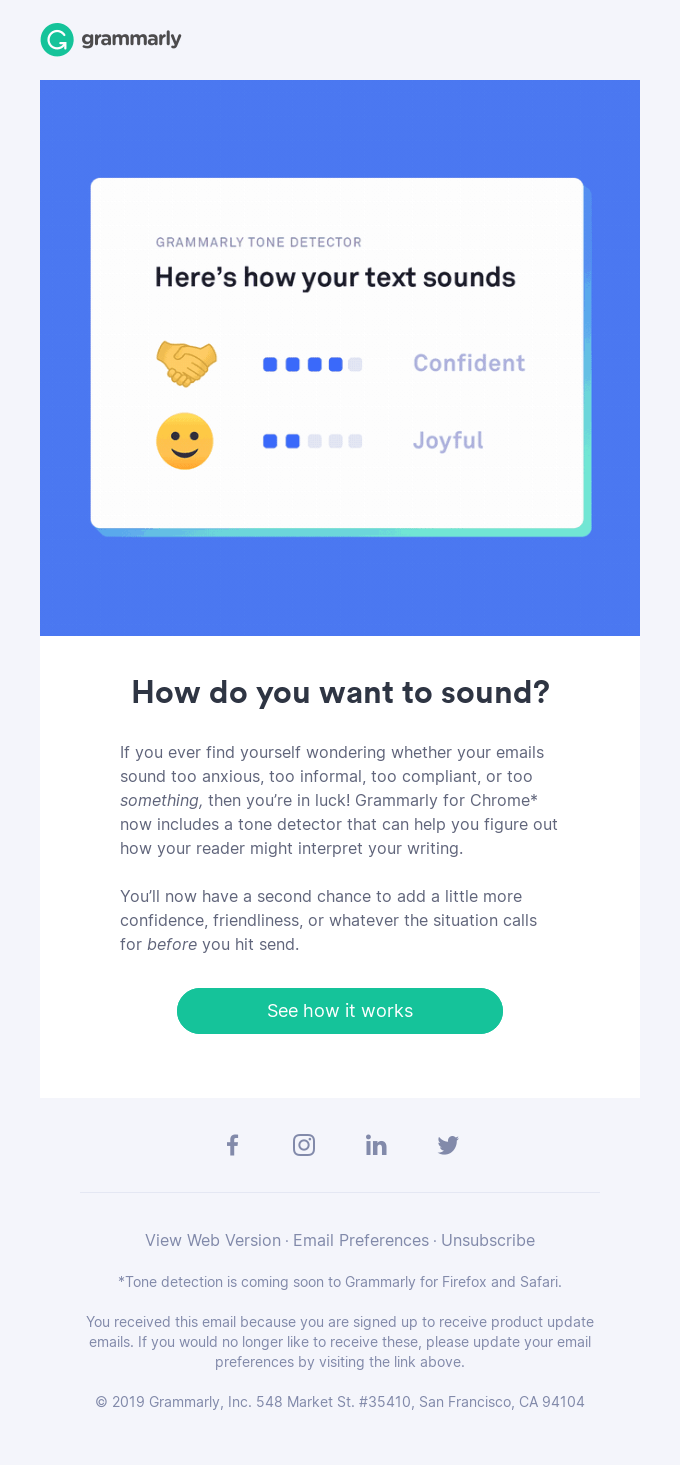Open Grammarly's Twitter profile

point(448,1145)
